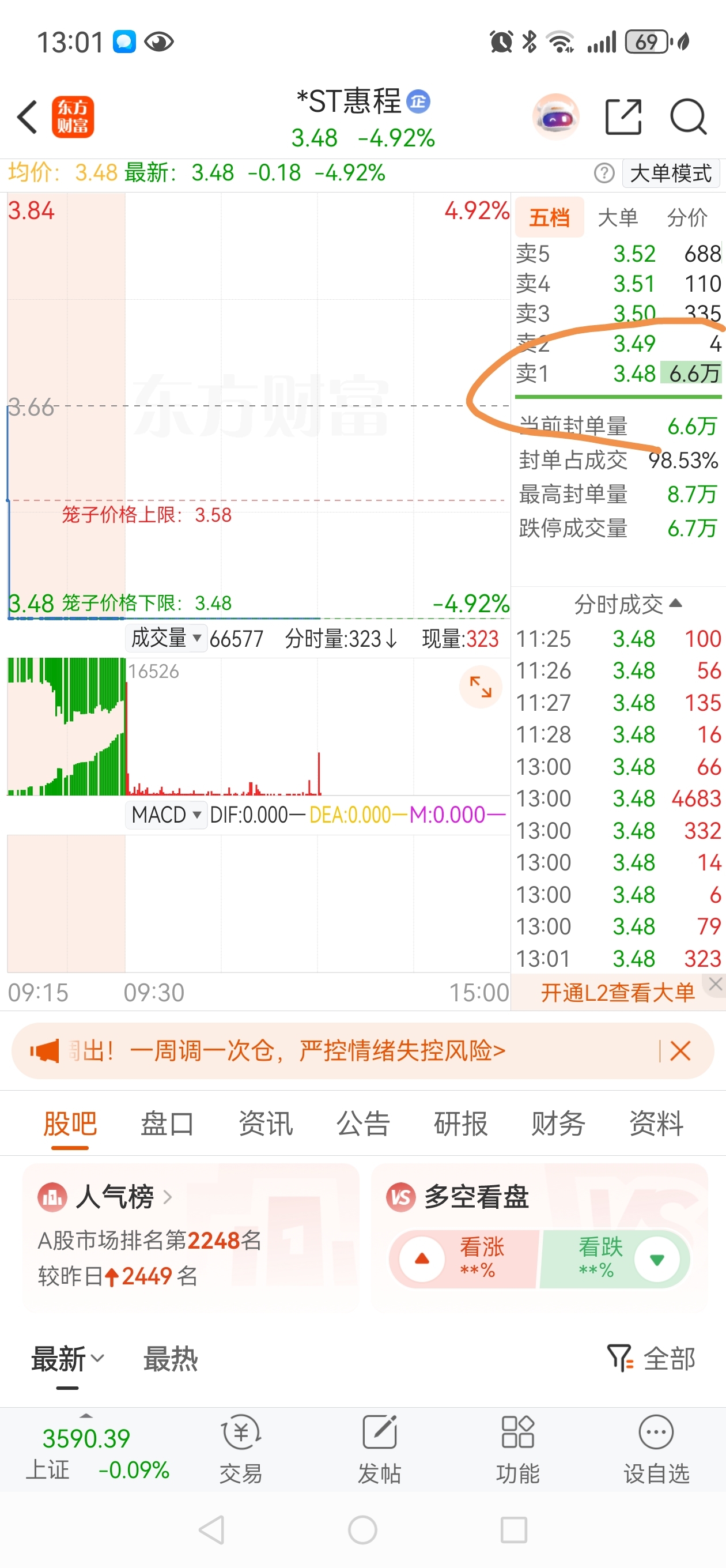Open the share icon in header
Image resolution: width=726 pixels, height=1568 pixels.
(623, 116)
